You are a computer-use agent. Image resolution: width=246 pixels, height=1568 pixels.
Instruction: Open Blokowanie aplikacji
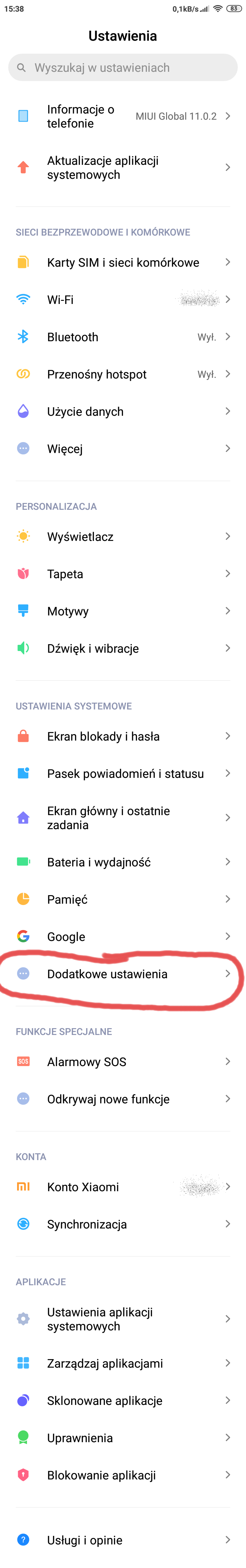click(123, 1475)
